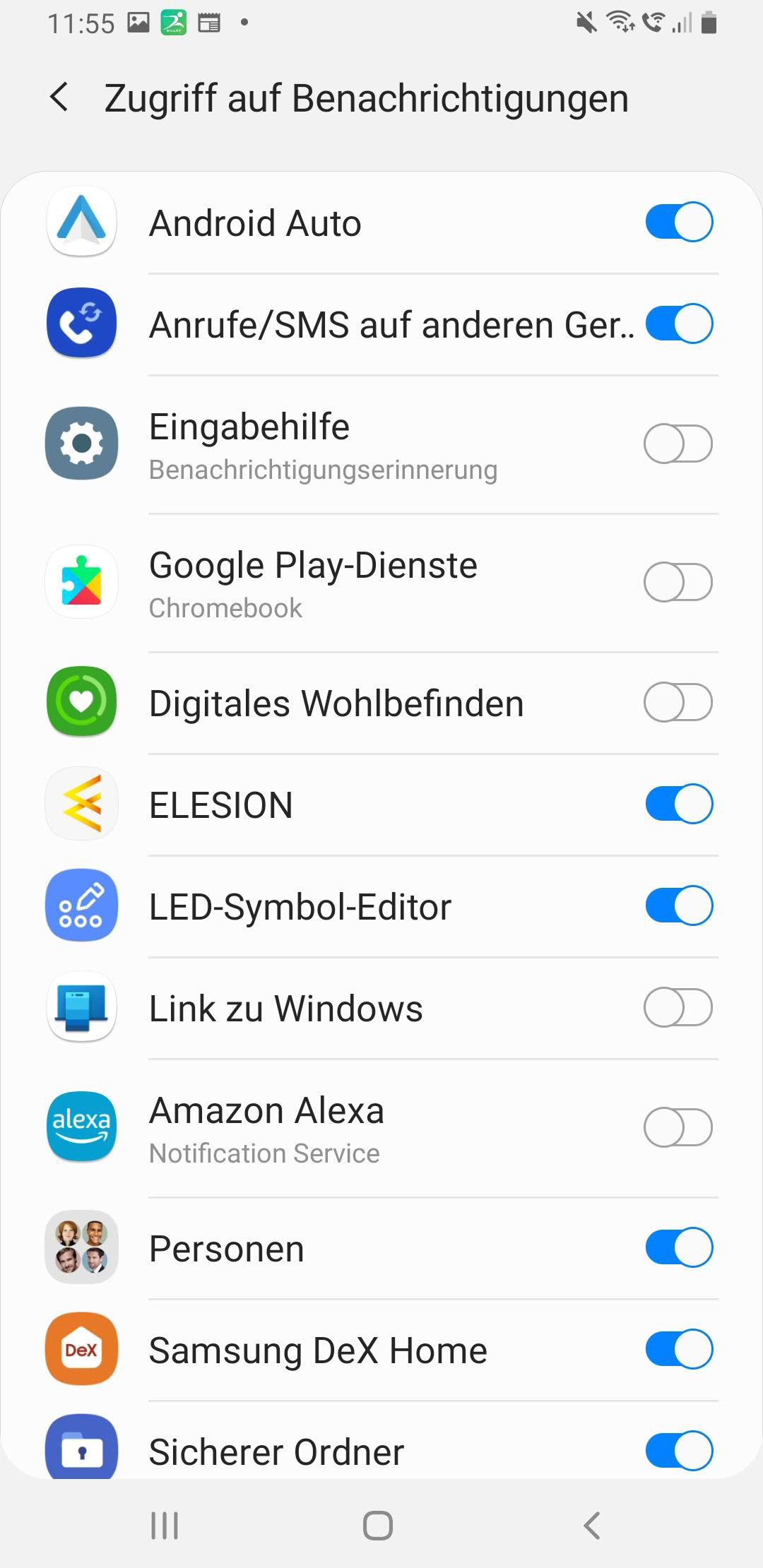Go back from Zugriff auf Benachrichtigungen
The width and height of the screenshot is (763, 1568).
60,97
